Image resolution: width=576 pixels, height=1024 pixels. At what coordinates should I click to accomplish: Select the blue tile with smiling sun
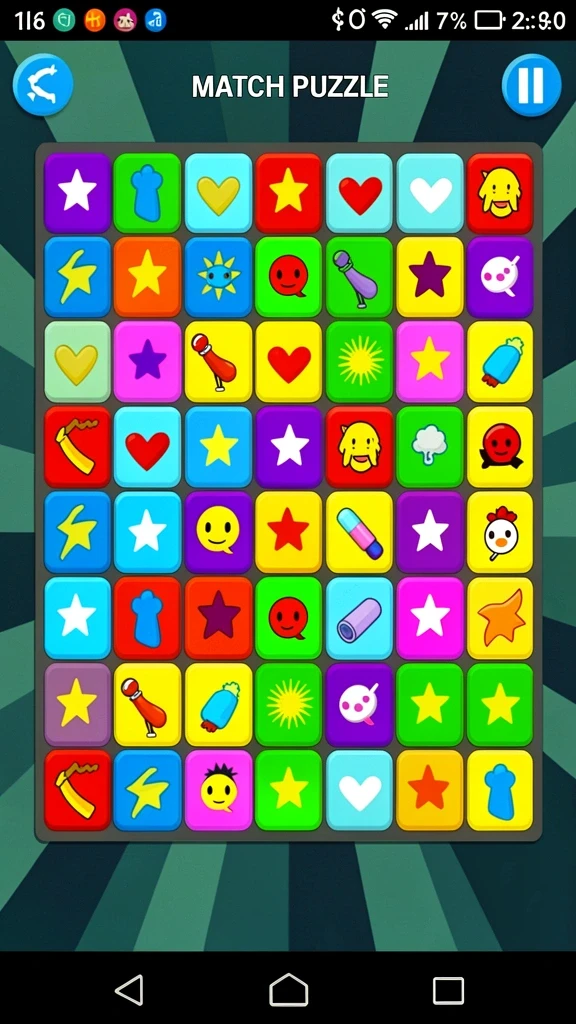pyautogui.click(x=218, y=277)
